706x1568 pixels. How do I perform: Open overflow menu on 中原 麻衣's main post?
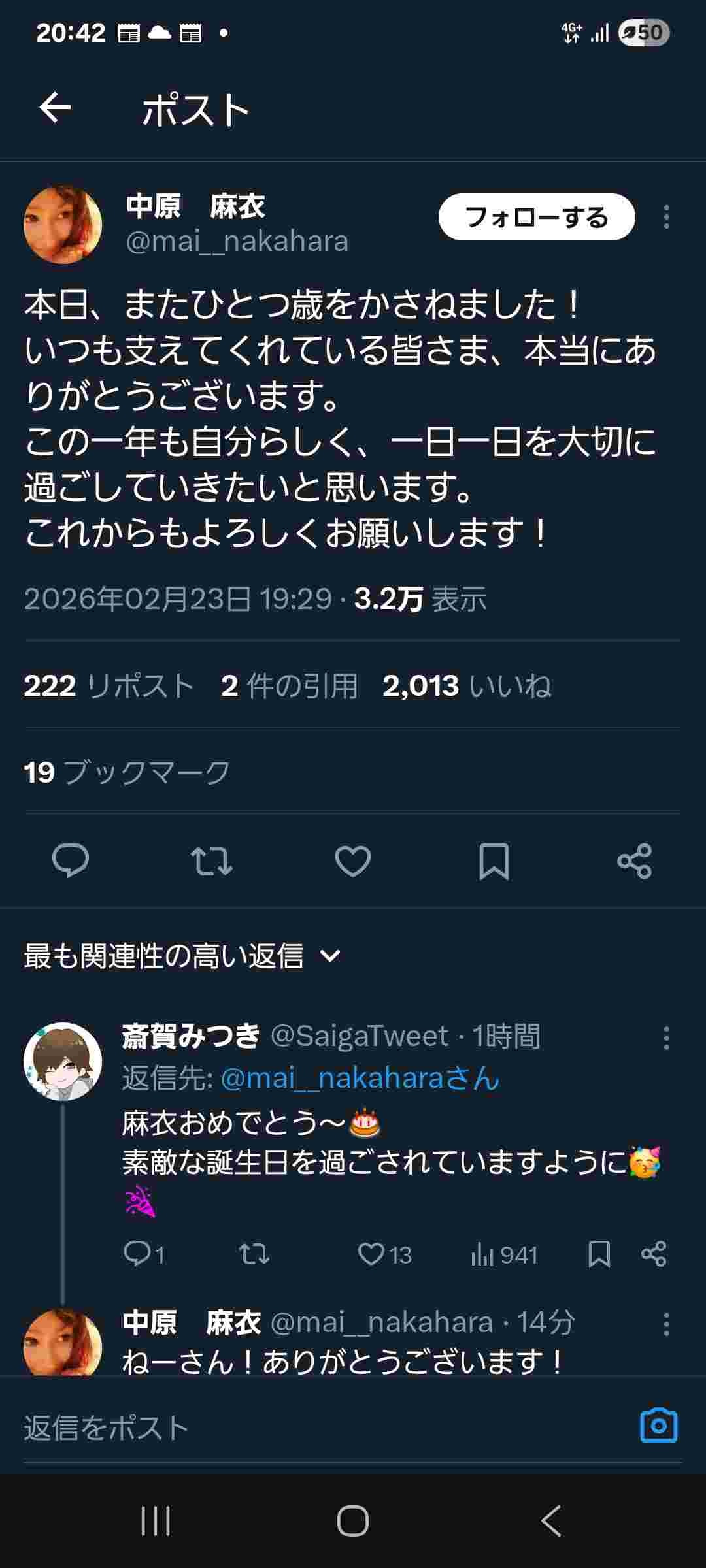pos(666,217)
